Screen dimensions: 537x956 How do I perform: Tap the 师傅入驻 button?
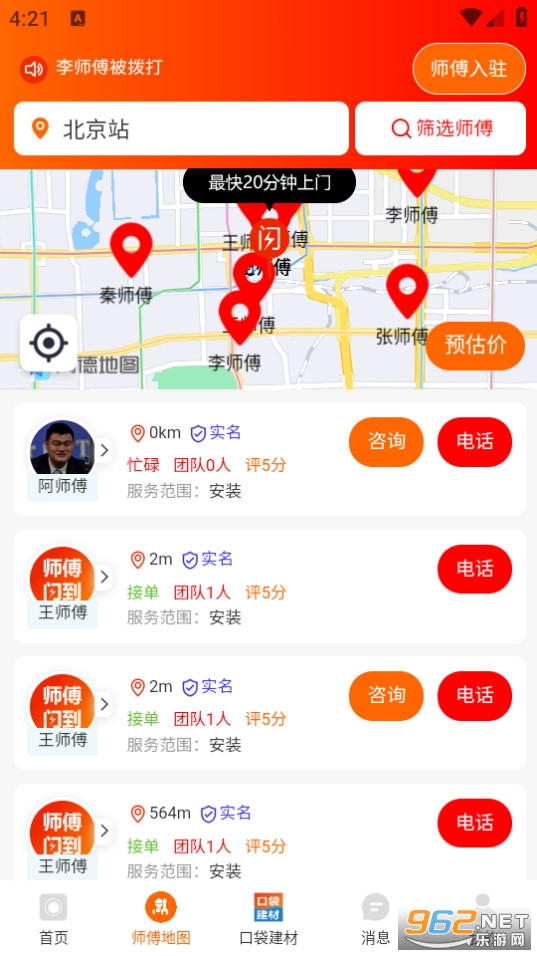pos(469,68)
